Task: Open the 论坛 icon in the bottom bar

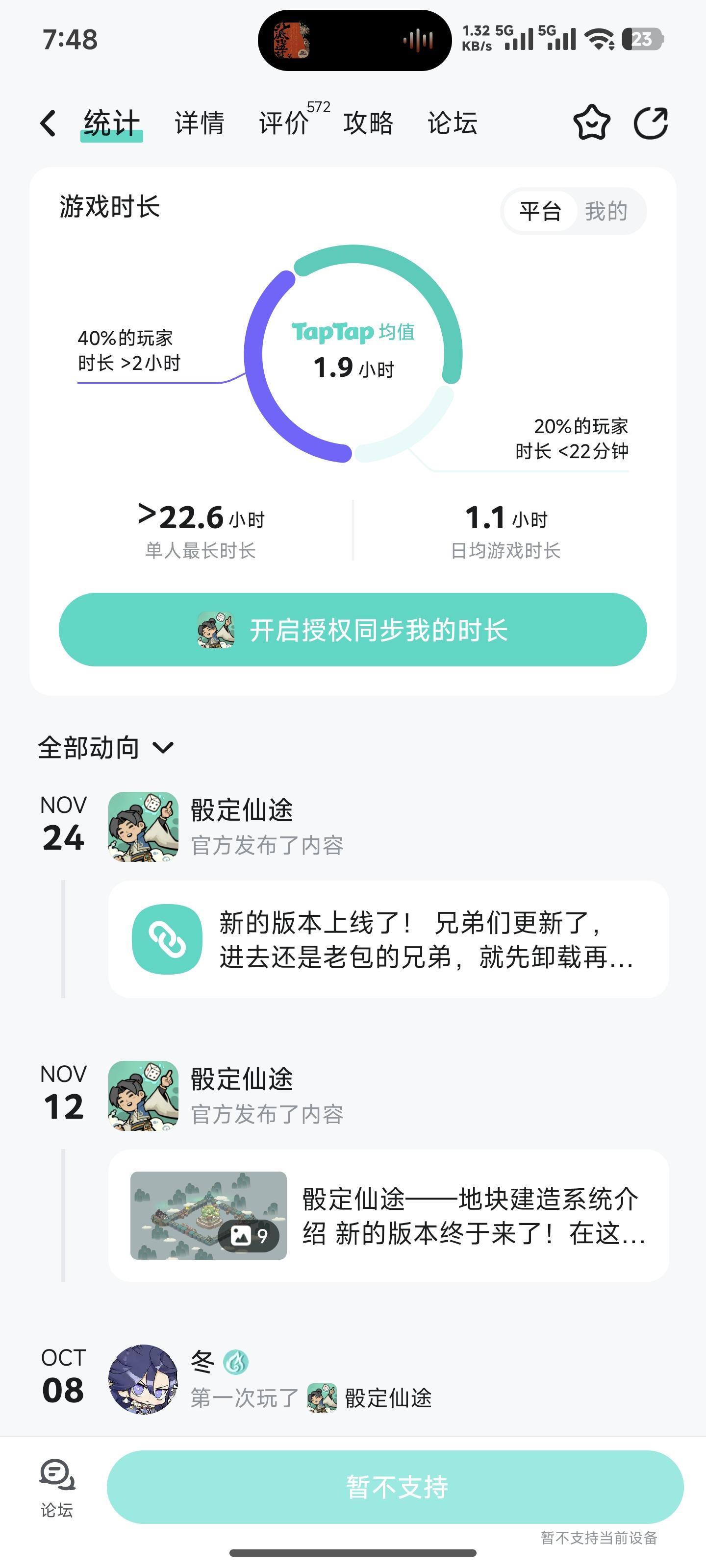Action: coord(57,1488)
